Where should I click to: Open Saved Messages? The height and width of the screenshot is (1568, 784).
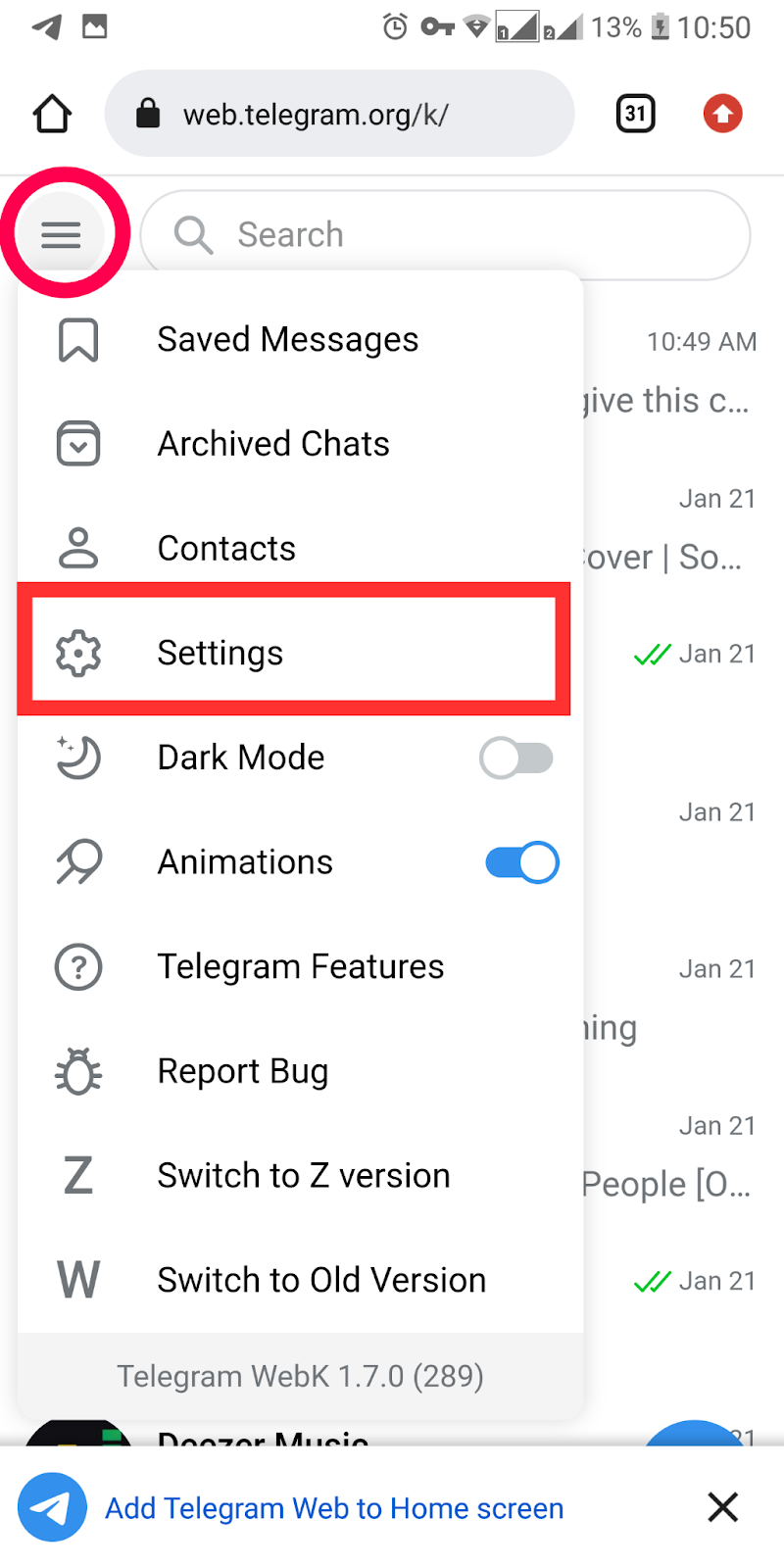(x=288, y=340)
